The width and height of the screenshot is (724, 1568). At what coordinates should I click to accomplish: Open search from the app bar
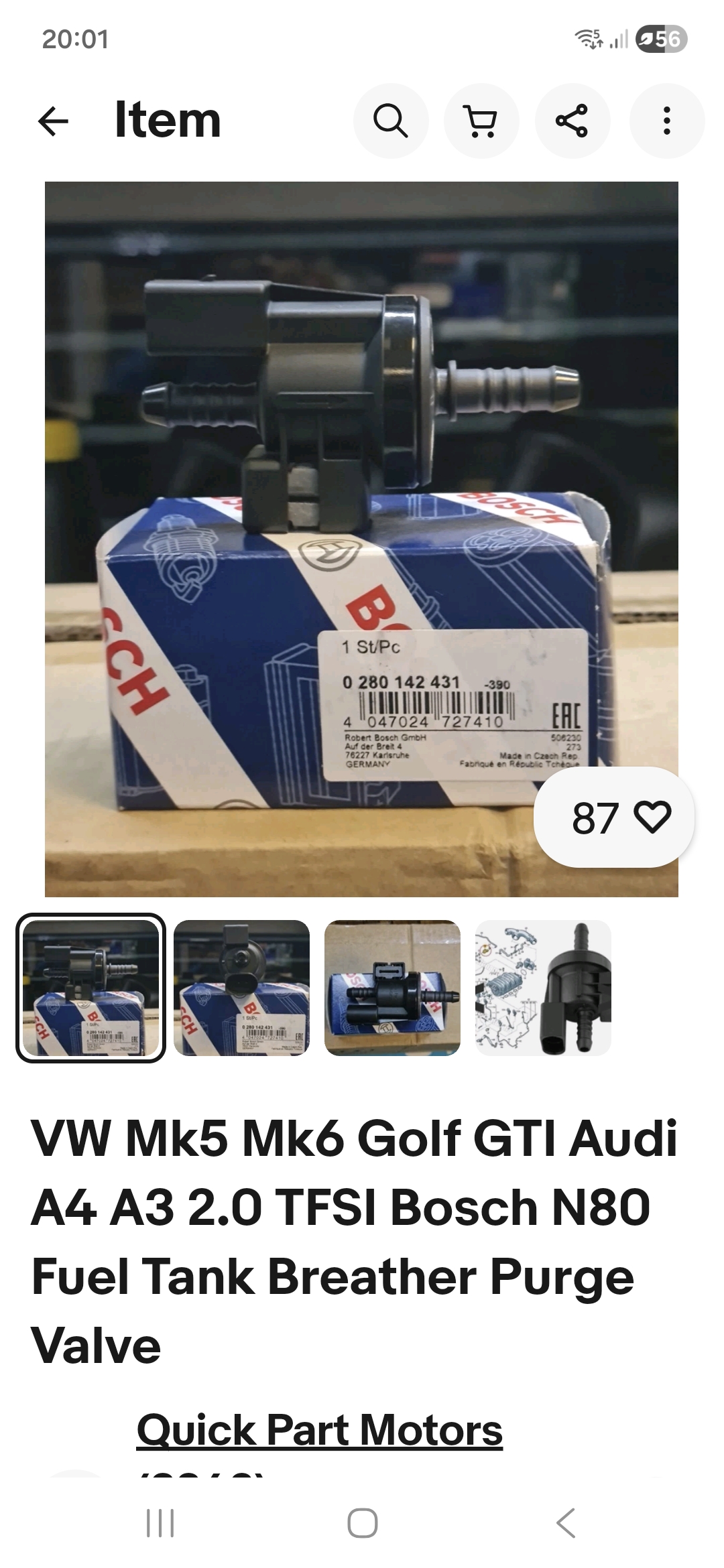click(x=391, y=121)
